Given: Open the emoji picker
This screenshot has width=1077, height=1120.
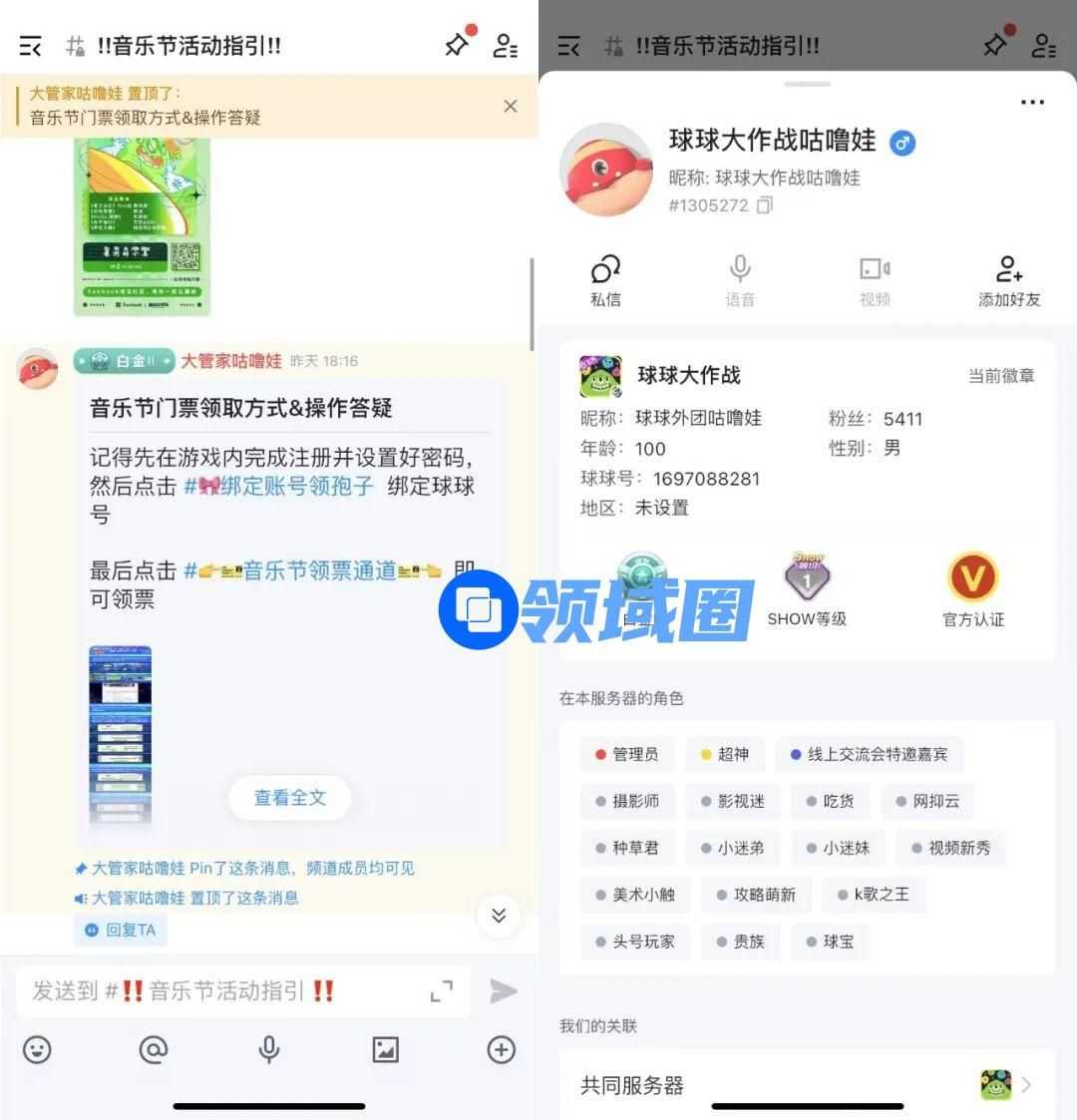Looking at the screenshot, I should tap(37, 1049).
